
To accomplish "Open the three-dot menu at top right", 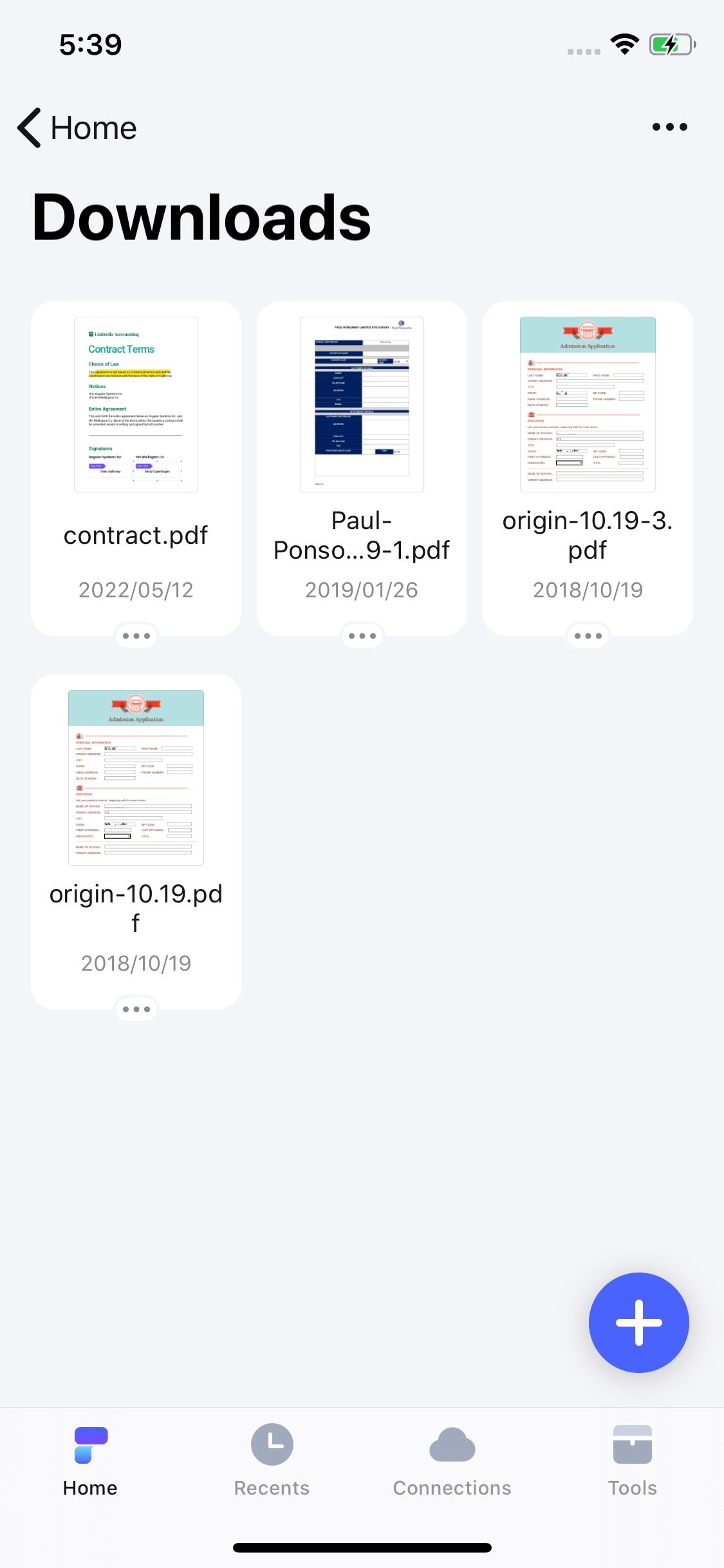I will tap(669, 127).
